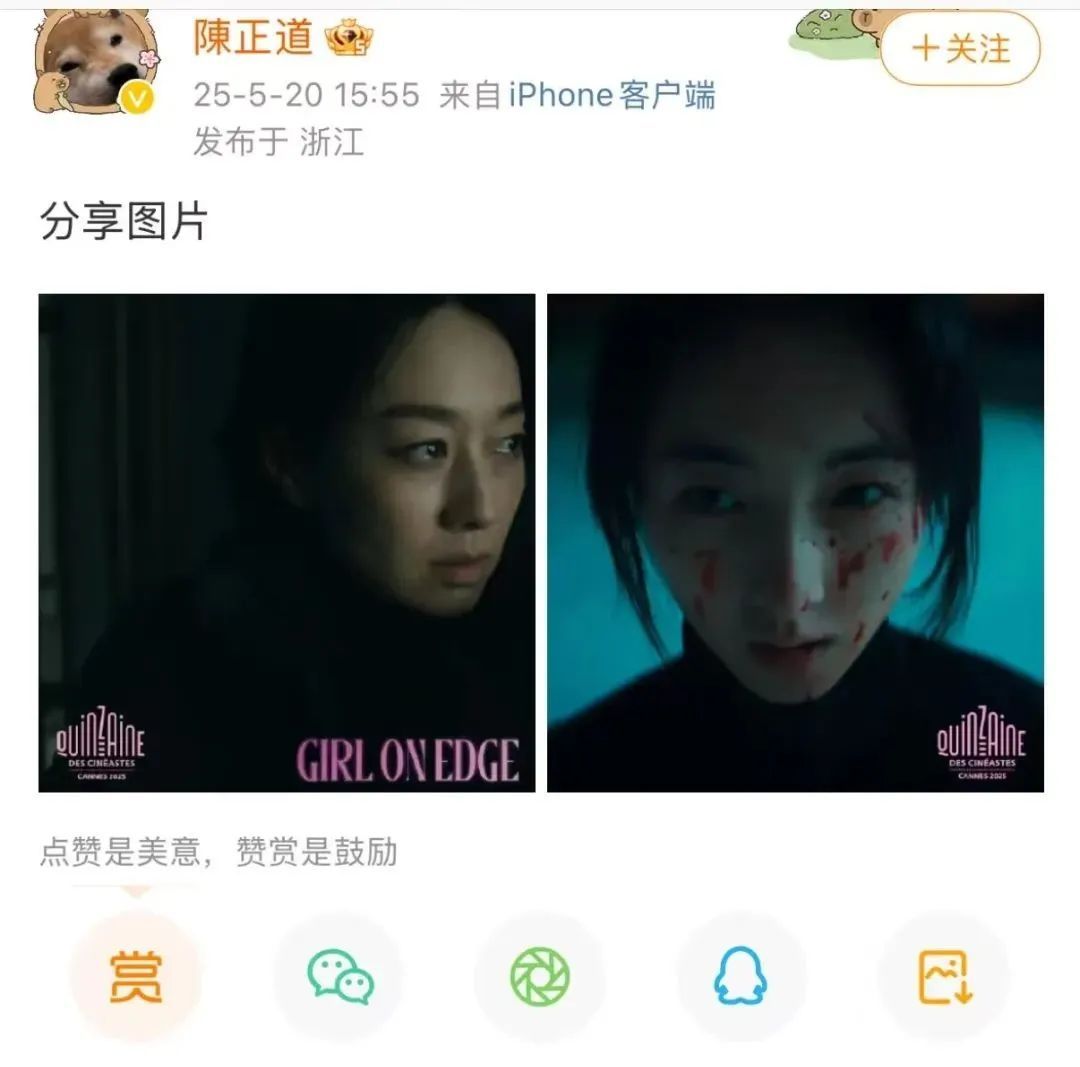The image size is (1080, 1067).
Task: Tap the orange 赏 reward button
Action: [x=135, y=976]
